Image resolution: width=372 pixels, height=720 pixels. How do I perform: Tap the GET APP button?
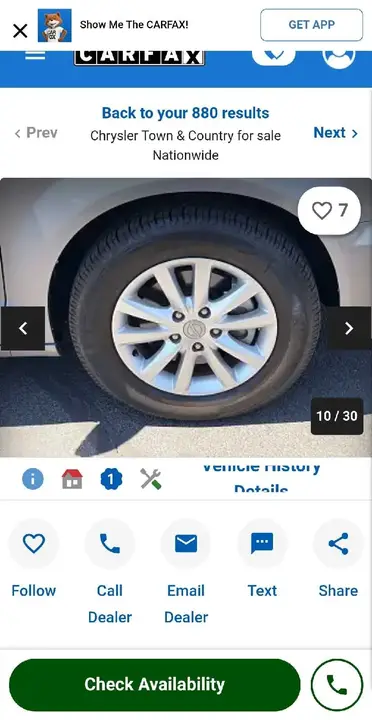[311, 25]
